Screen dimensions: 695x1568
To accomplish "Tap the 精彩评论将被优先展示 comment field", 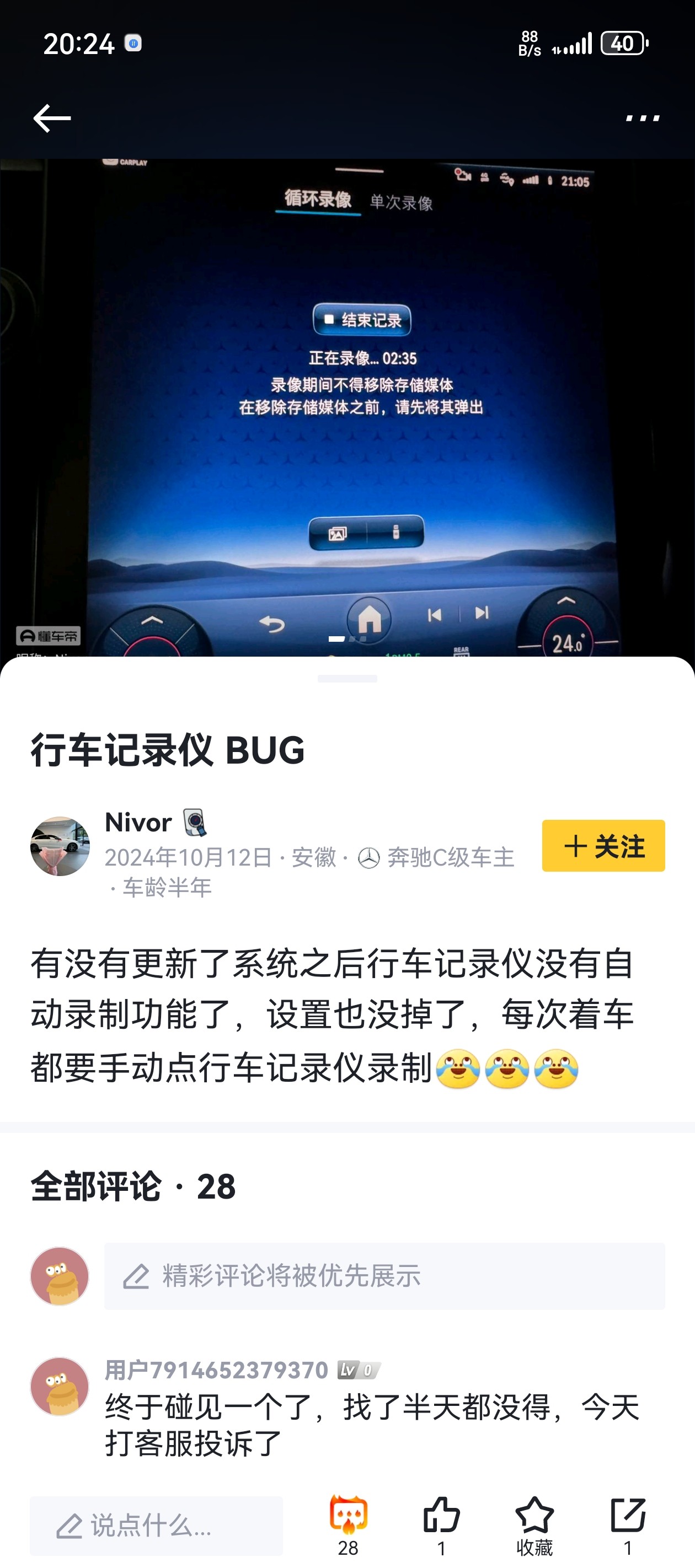I will [384, 1276].
